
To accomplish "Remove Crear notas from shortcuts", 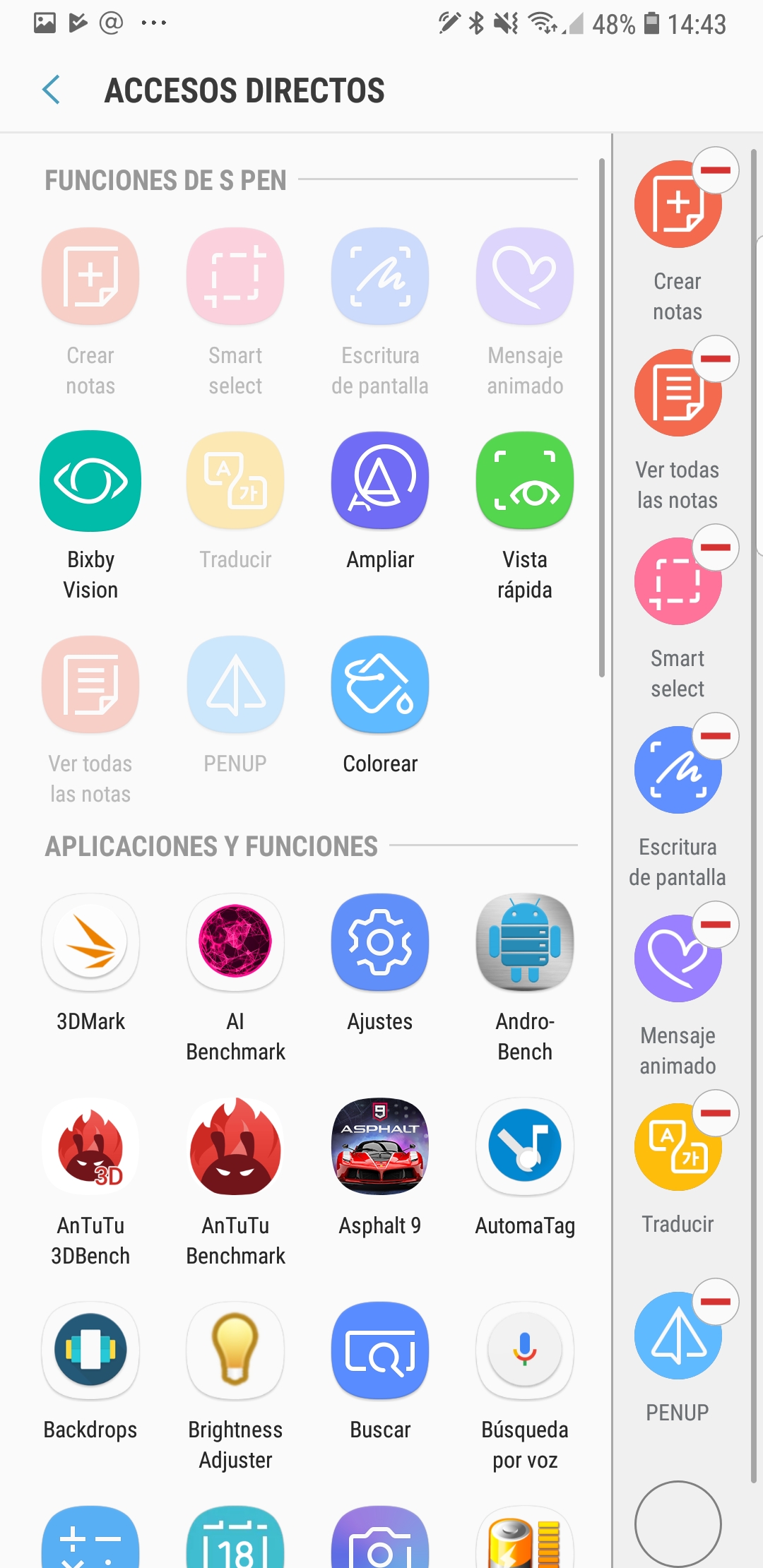I will tap(716, 170).
